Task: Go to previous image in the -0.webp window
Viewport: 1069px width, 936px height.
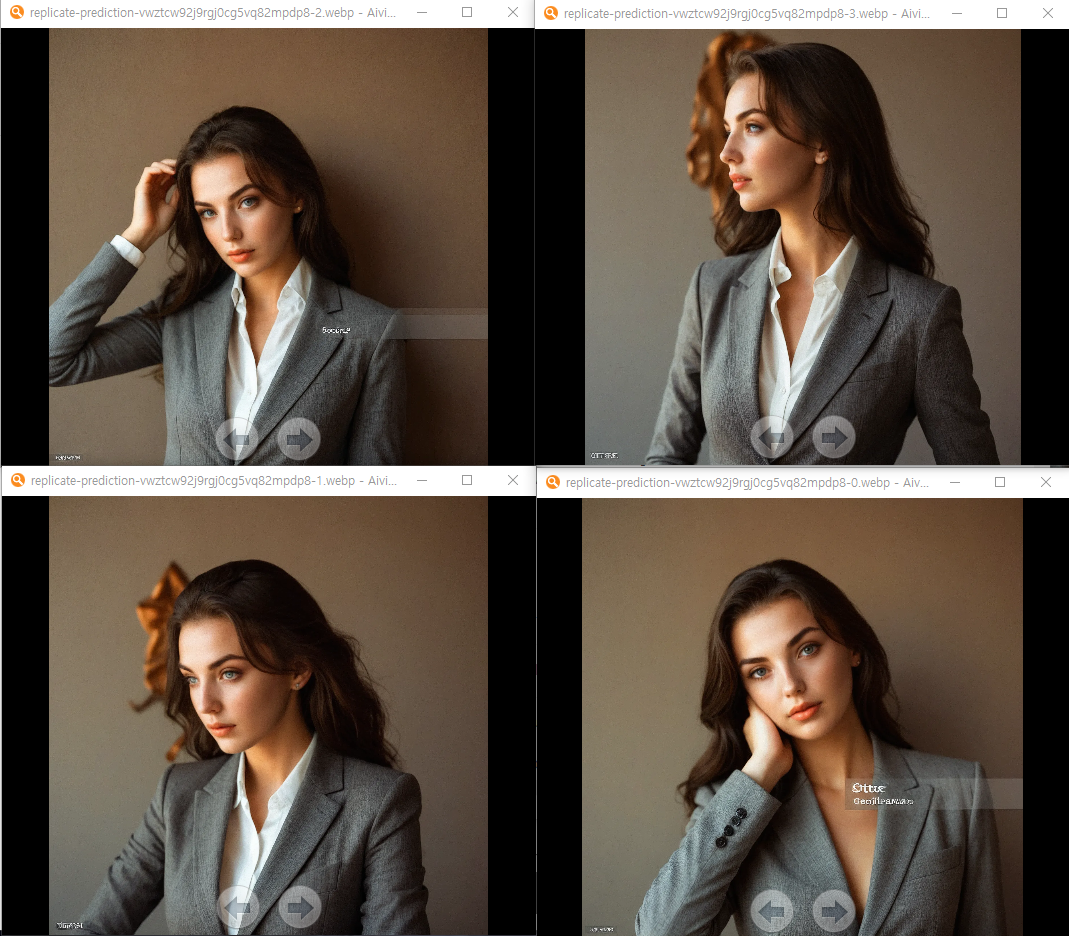Action: click(x=772, y=911)
